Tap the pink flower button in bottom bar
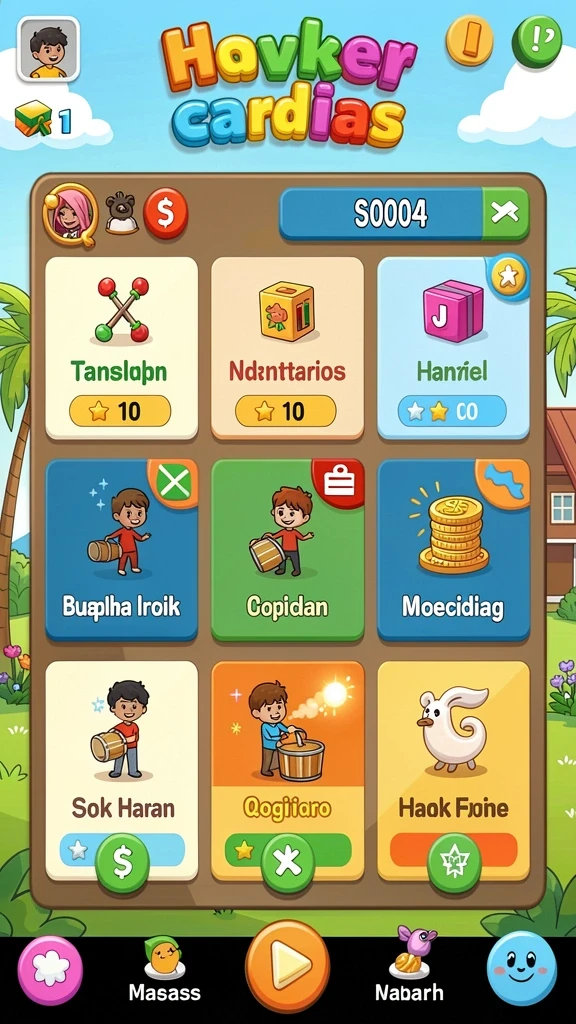Screen dimensions: 576x1024 (x=50, y=970)
